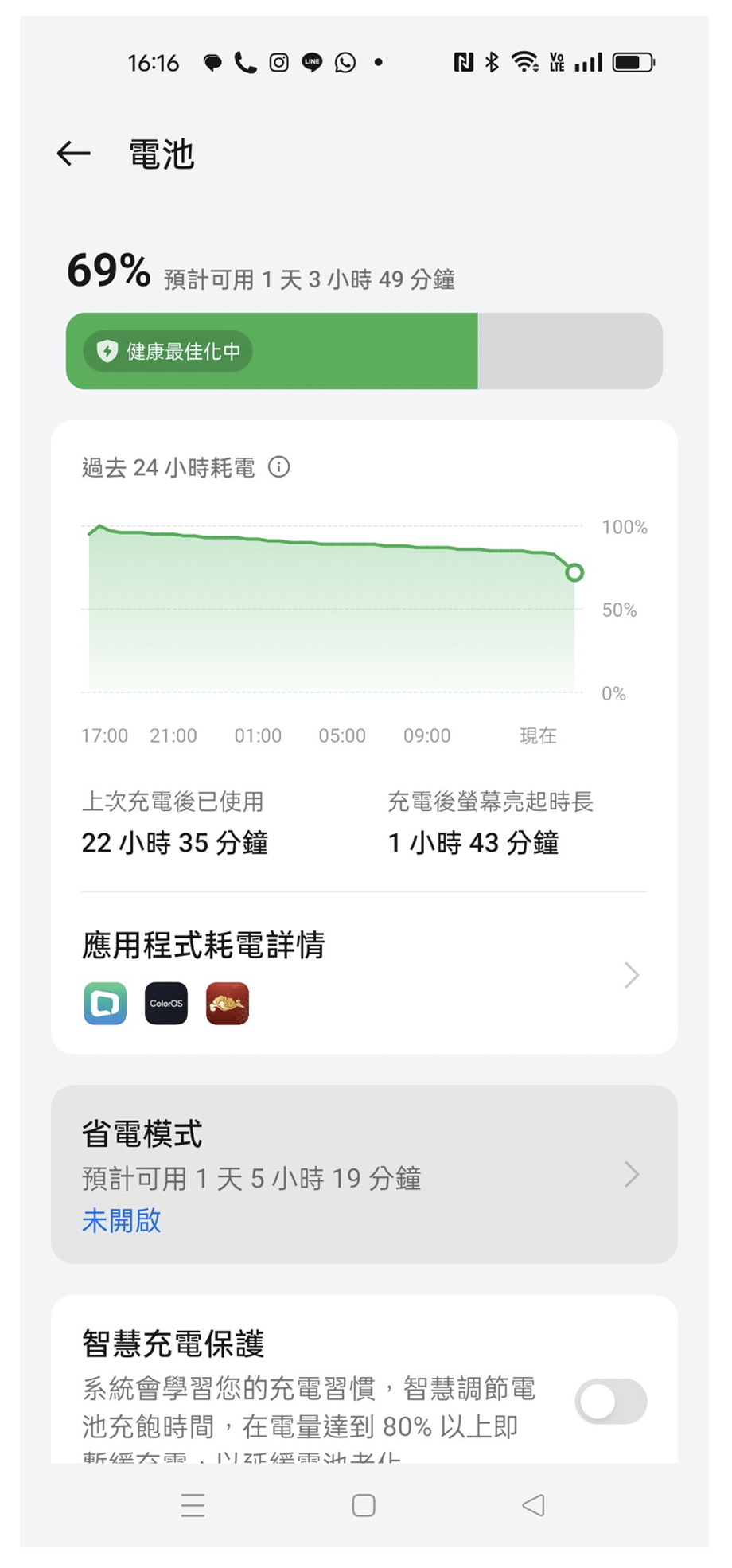The width and height of the screenshot is (732, 1568).
Task: Tap the system home button
Action: [x=364, y=1505]
